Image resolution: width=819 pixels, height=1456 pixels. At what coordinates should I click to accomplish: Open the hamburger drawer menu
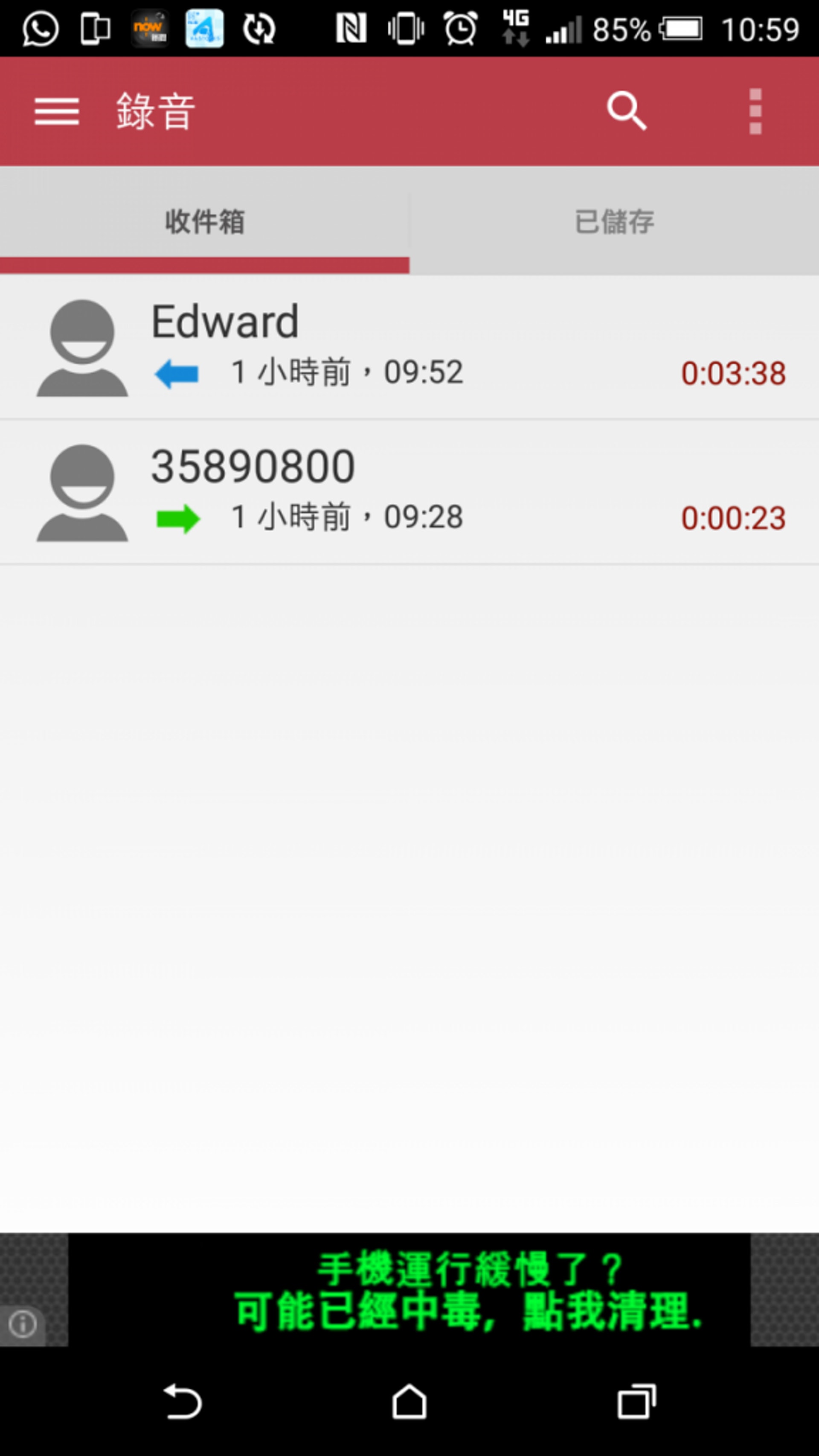pyautogui.click(x=57, y=111)
